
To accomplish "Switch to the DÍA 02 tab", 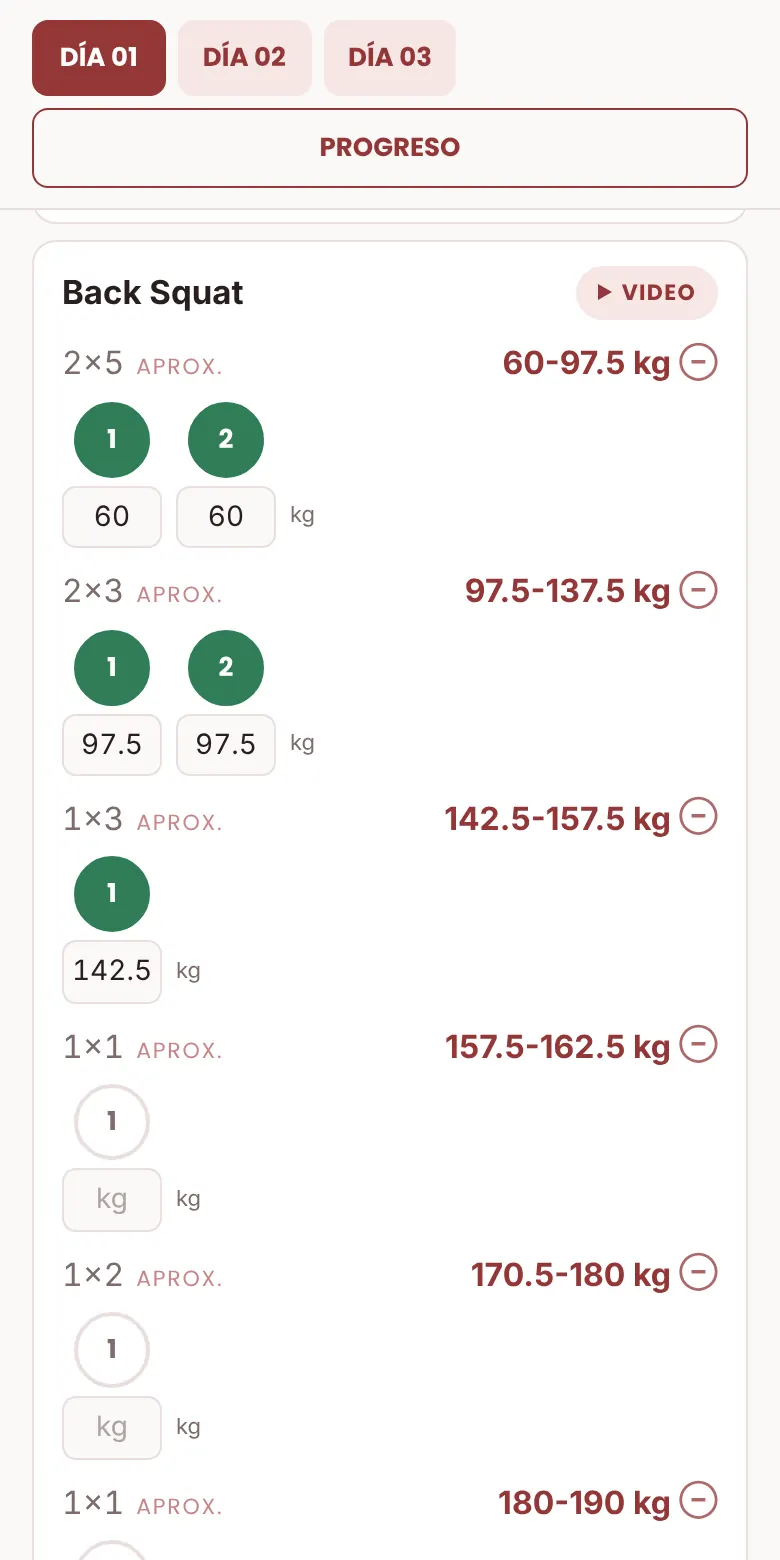I will coord(245,58).
